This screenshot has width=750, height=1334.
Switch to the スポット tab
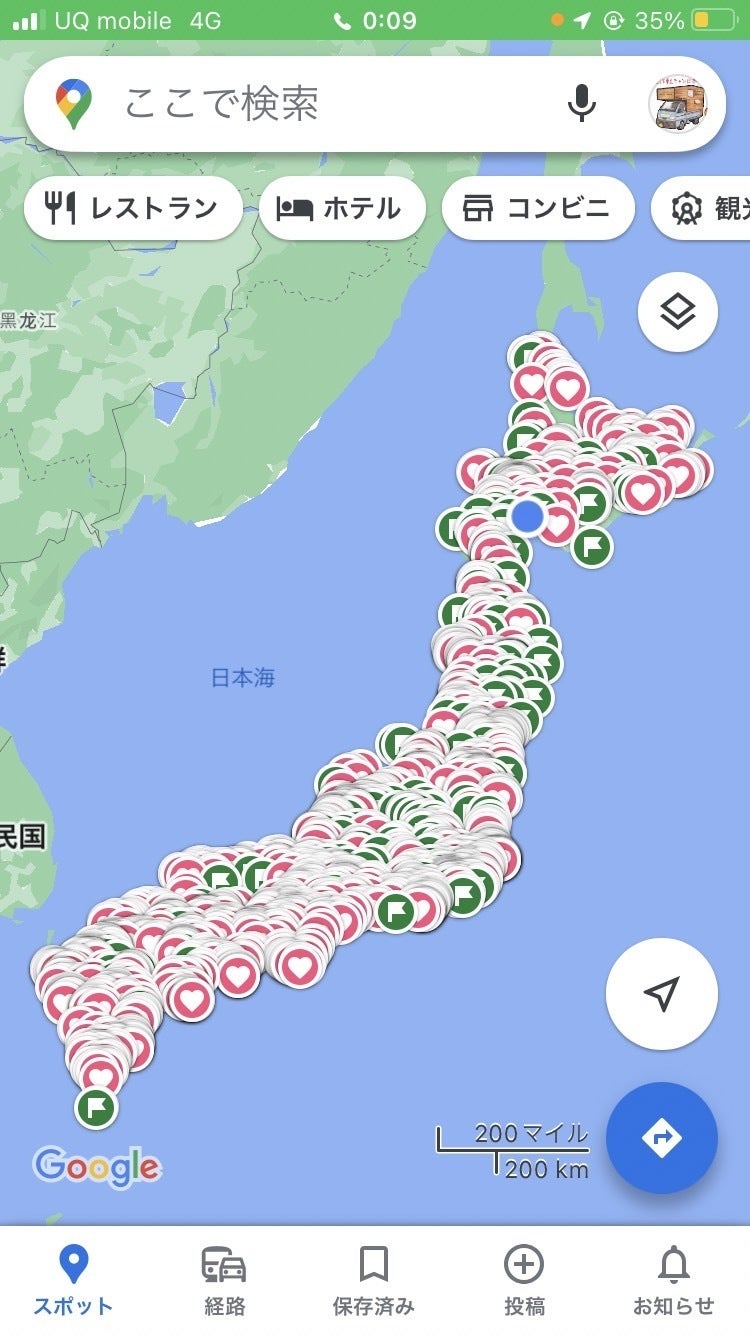(x=73, y=1279)
